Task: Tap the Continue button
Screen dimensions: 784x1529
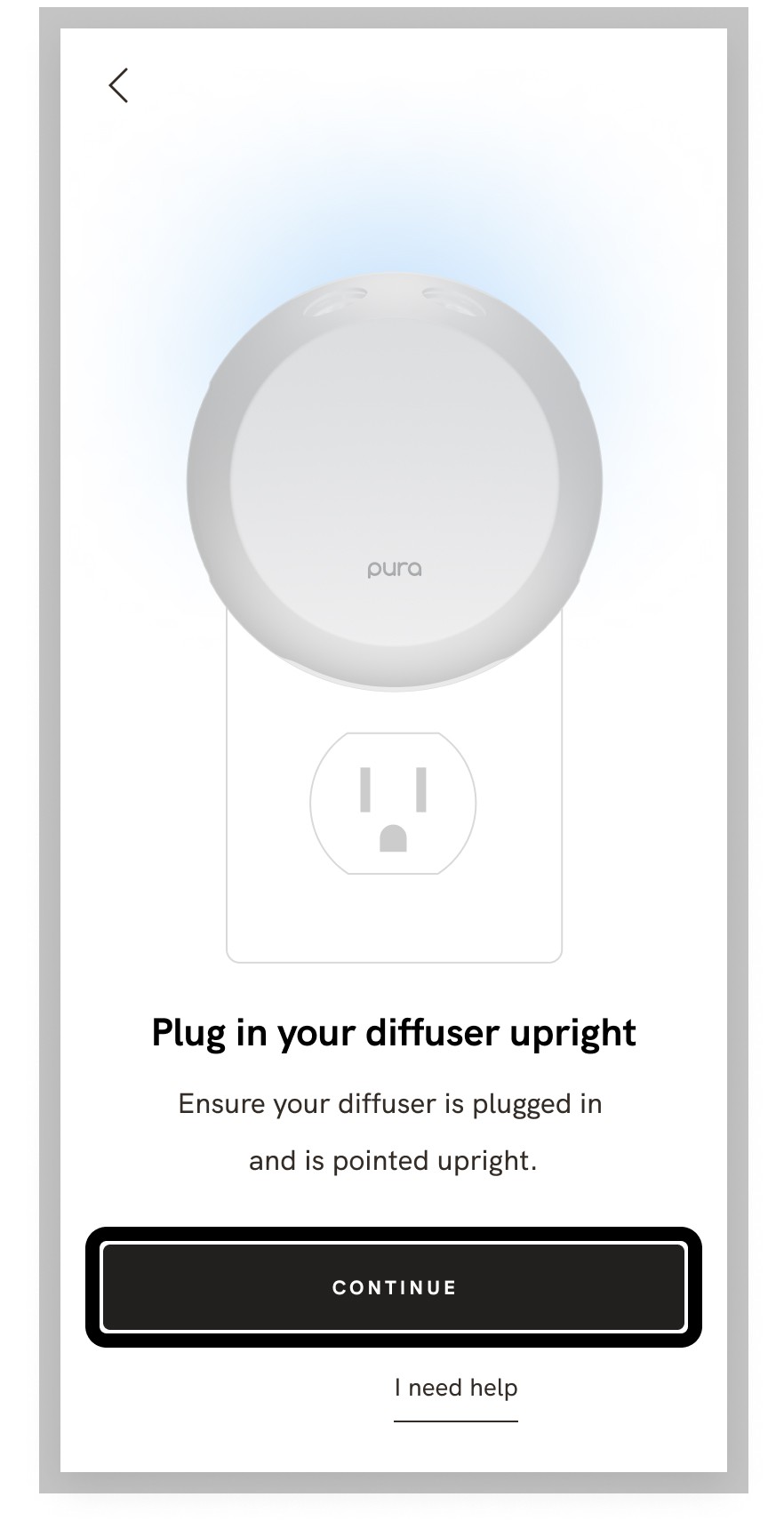Action: tap(394, 1286)
